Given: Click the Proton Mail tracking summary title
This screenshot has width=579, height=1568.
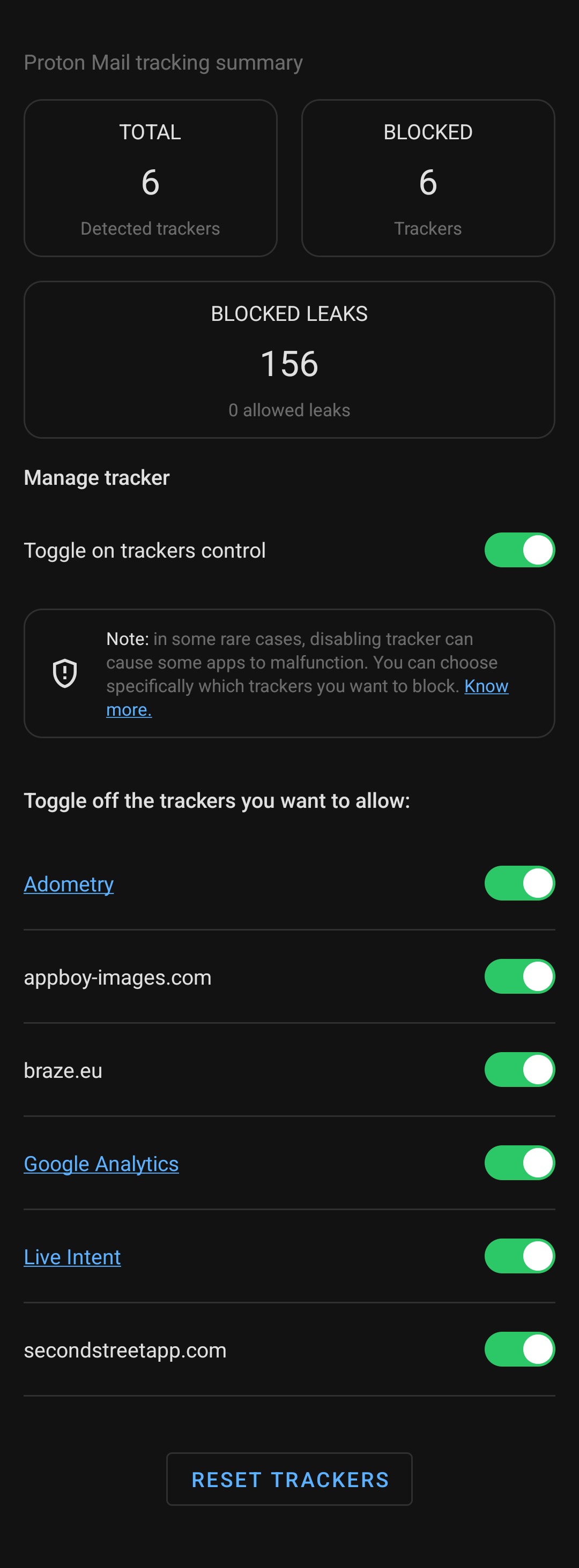Looking at the screenshot, I should coord(163,62).
